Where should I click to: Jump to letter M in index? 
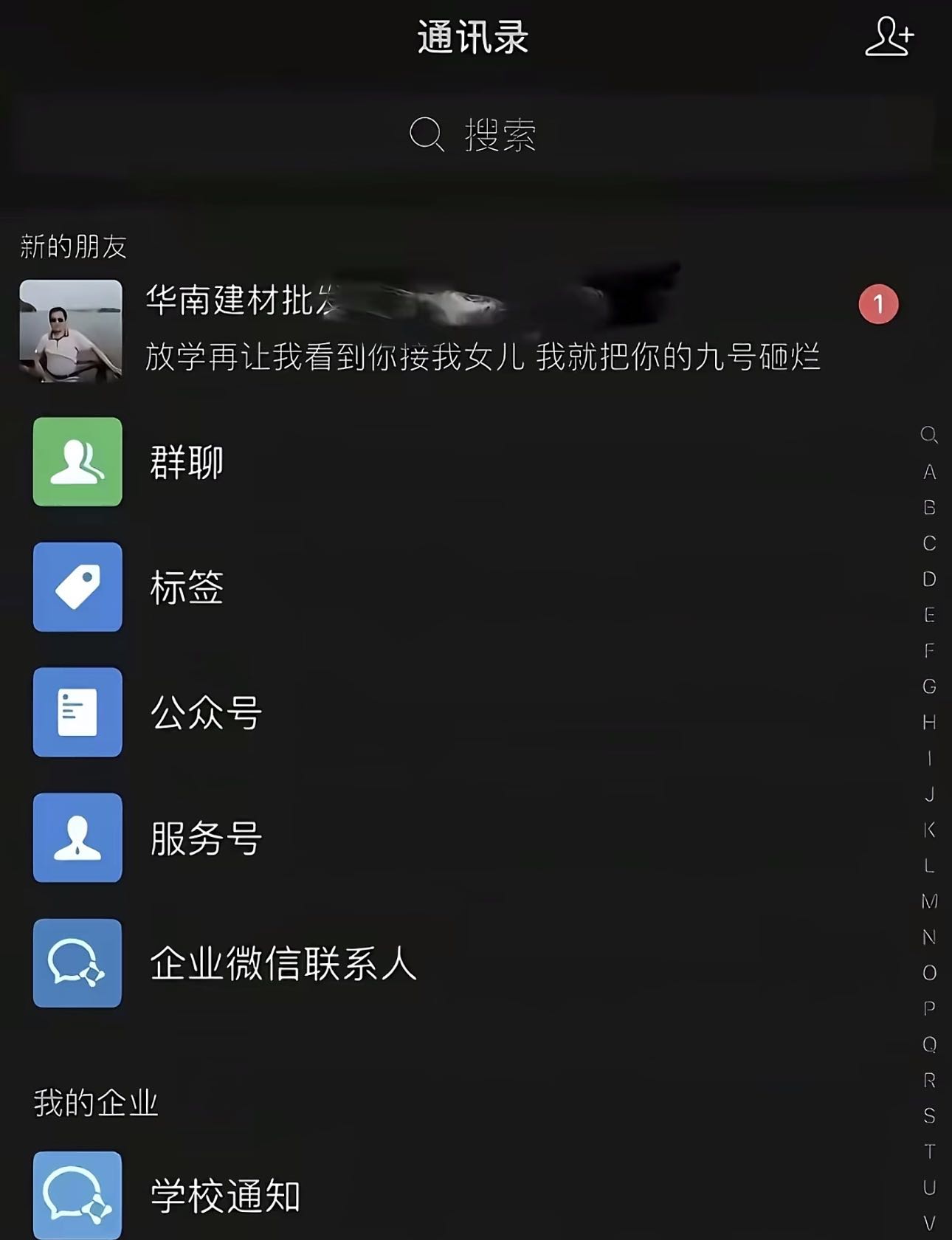point(929,901)
